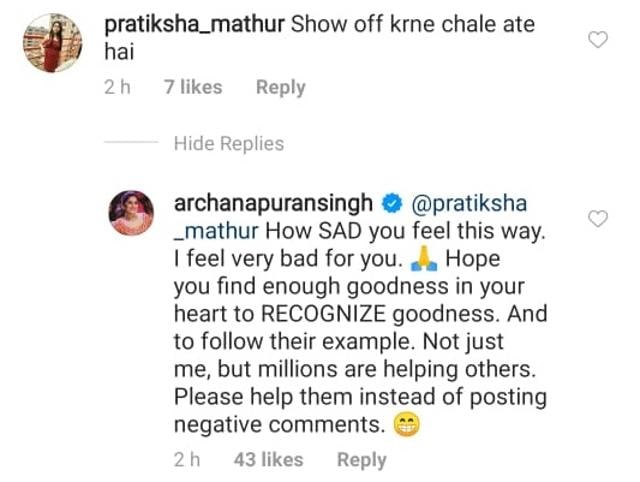Like pratiksha_mathur's comment
Image resolution: width=640 pixels, height=482 pixels.
pyautogui.click(x=598, y=40)
